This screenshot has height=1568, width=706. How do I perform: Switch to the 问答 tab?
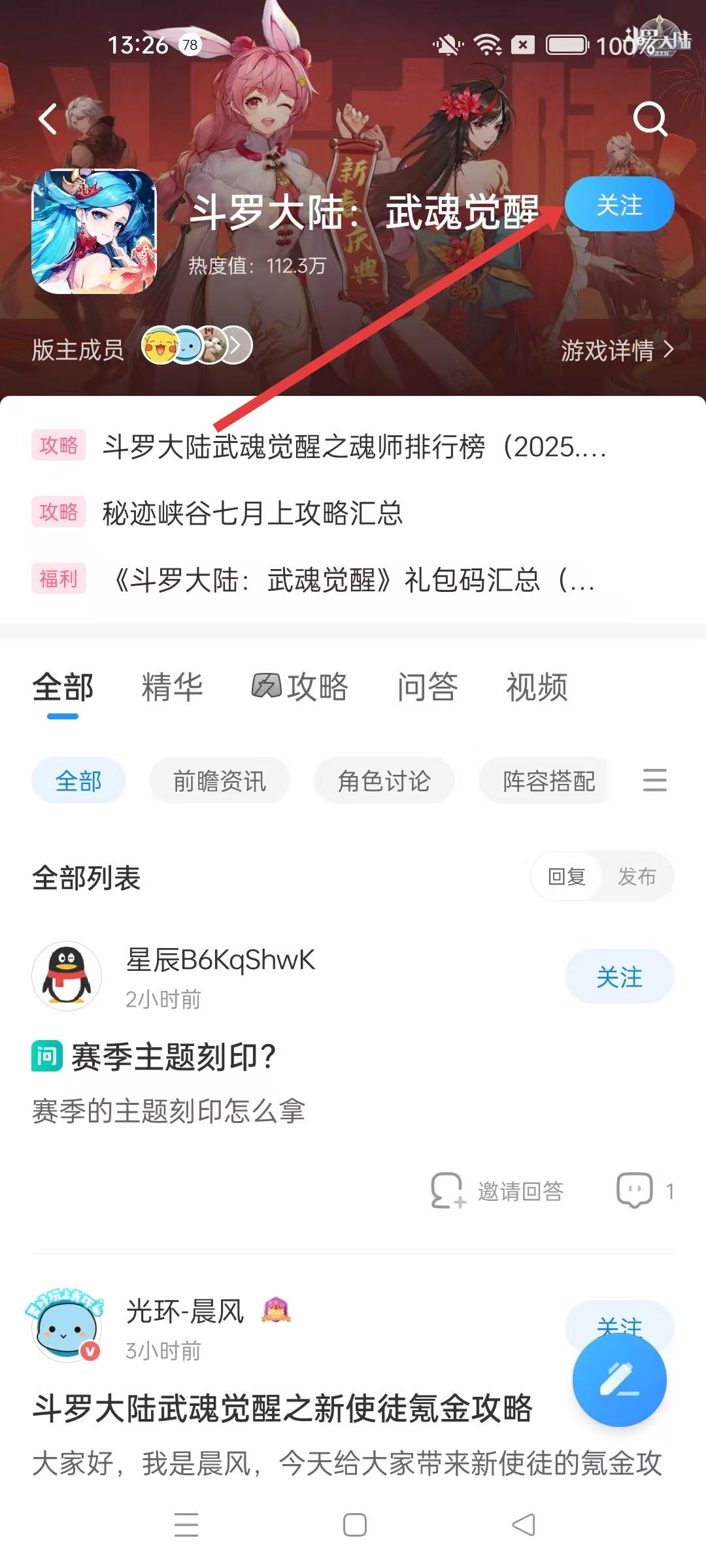coord(427,687)
